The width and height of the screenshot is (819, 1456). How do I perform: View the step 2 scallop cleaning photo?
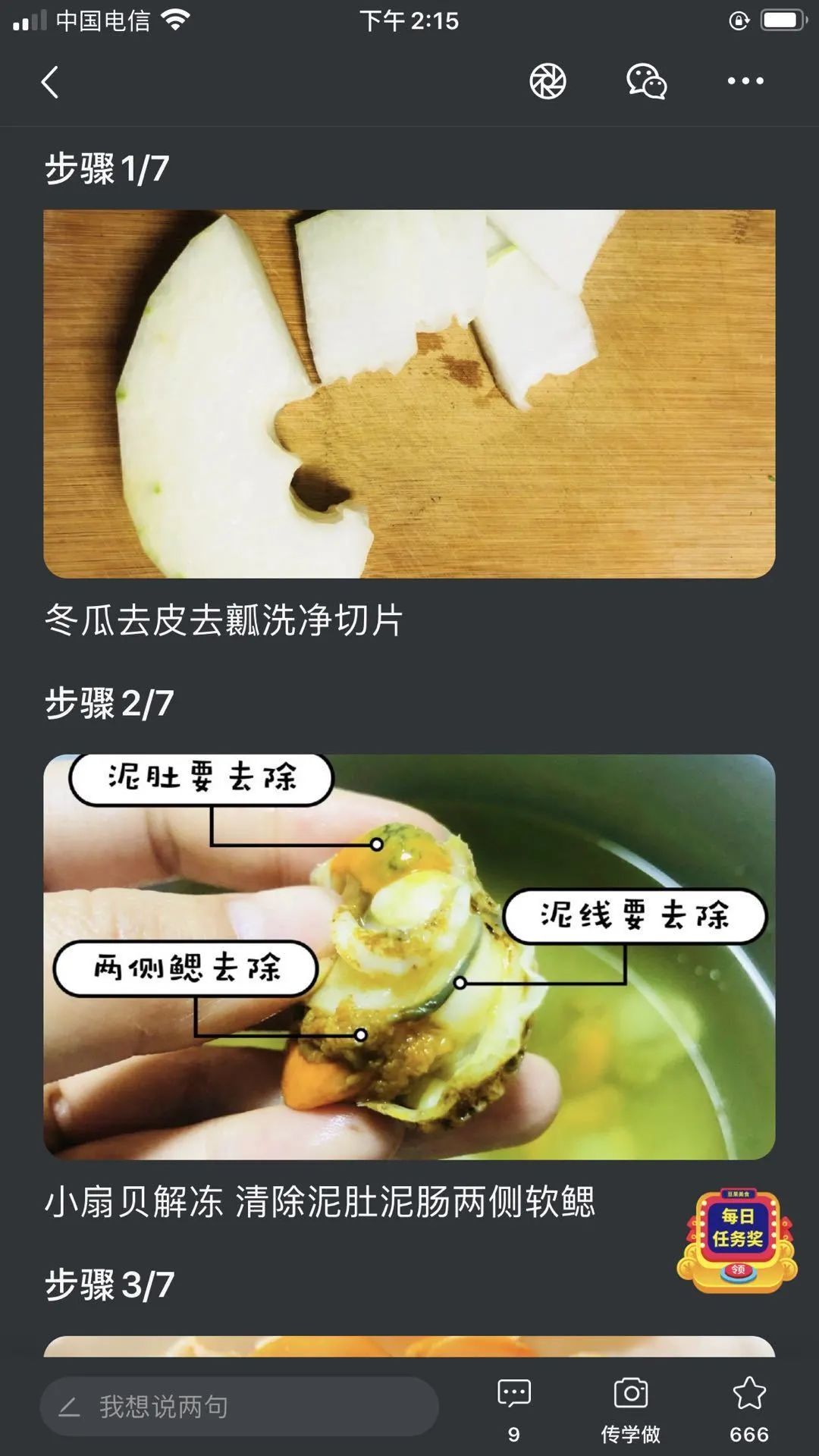click(x=409, y=956)
